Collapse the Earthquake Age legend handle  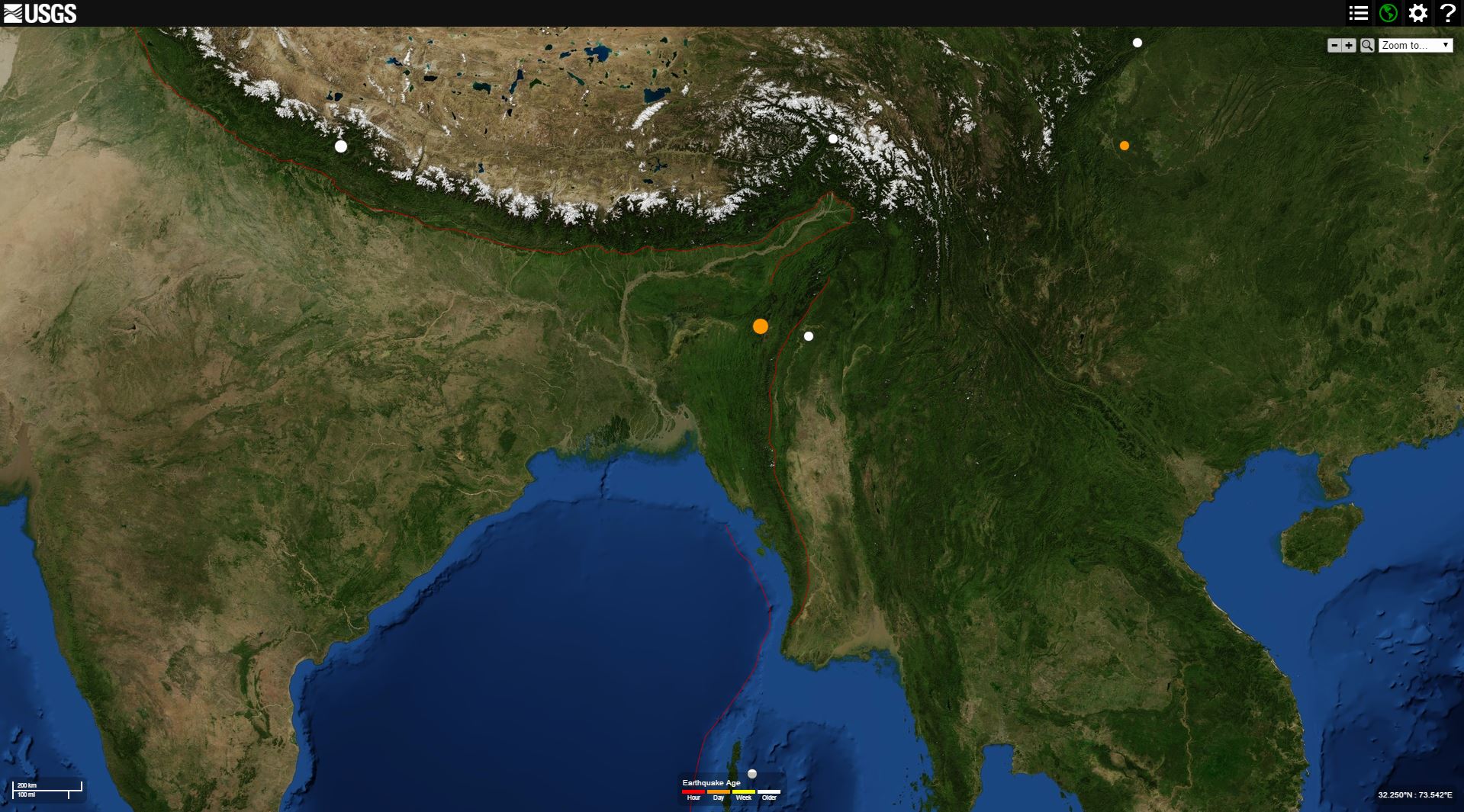(x=752, y=774)
